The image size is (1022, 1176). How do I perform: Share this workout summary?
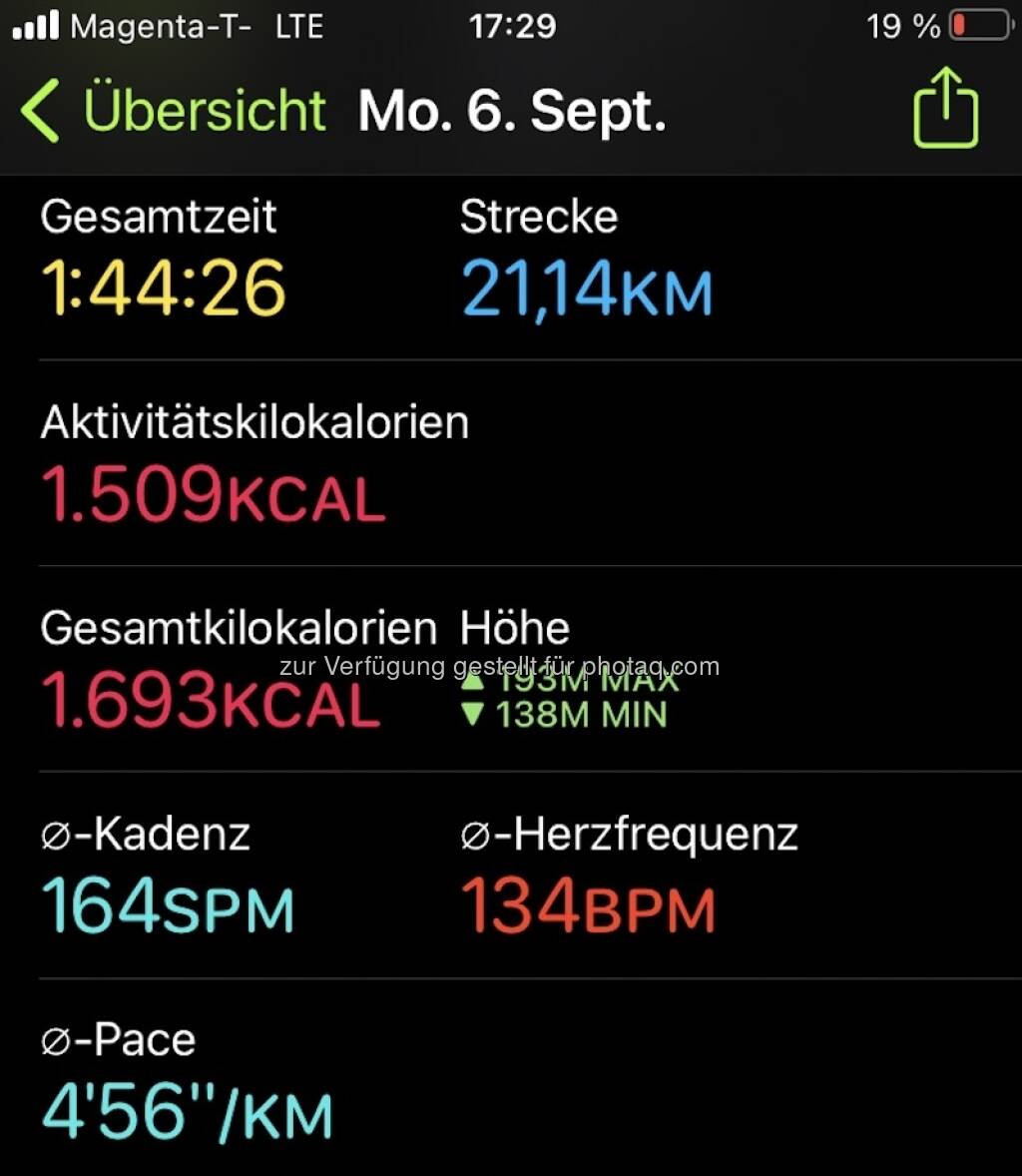[x=945, y=108]
